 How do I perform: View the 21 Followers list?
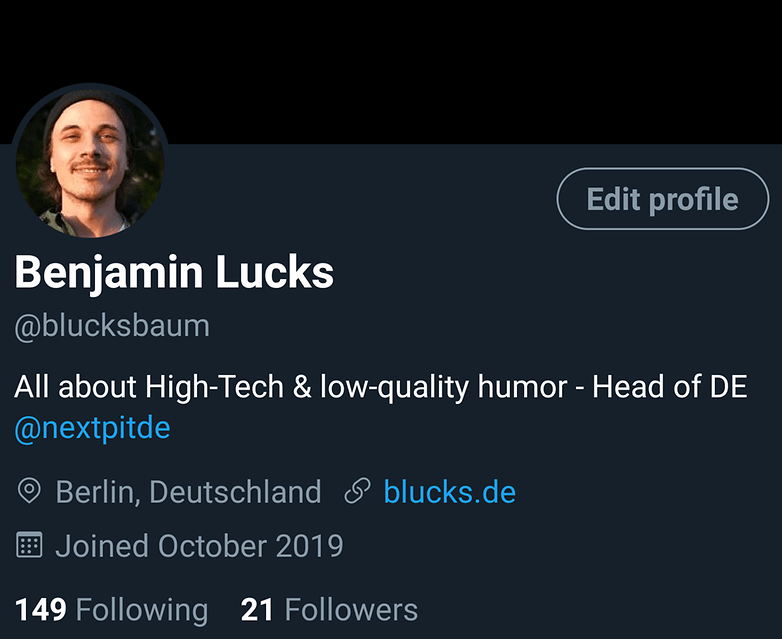[x=329, y=609]
